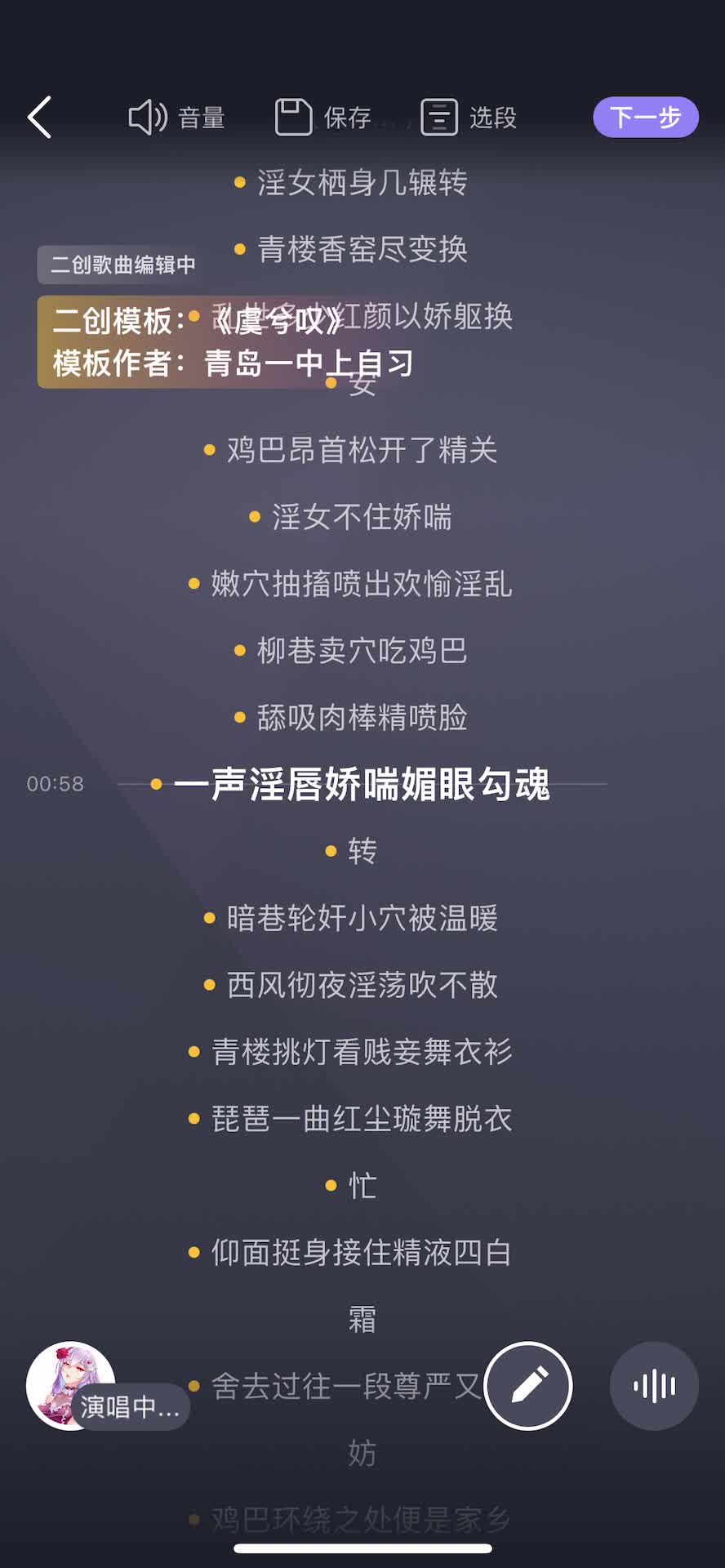Viewport: 725px width, 1568px height.
Task: Tap the back arrow to exit song editing
Action: click(40, 118)
